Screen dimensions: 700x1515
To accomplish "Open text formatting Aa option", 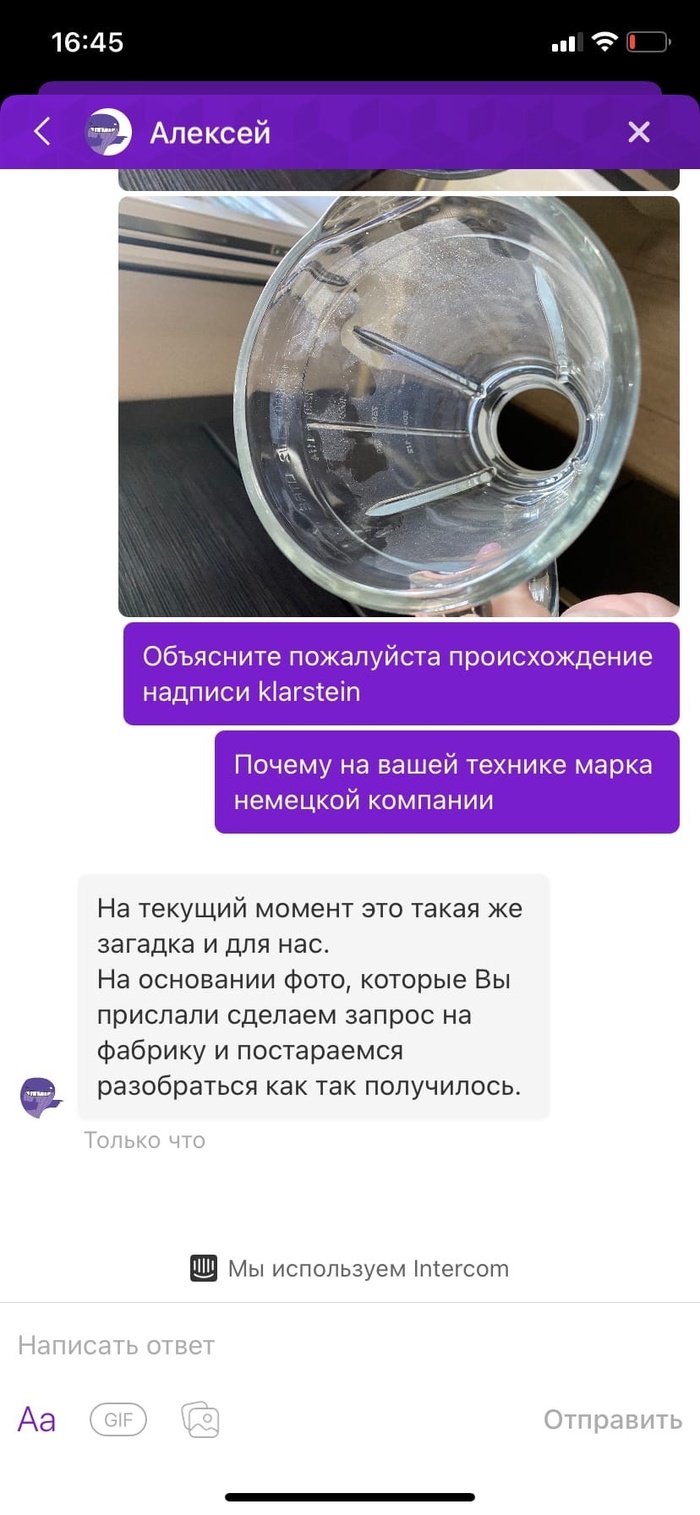I will (37, 1419).
